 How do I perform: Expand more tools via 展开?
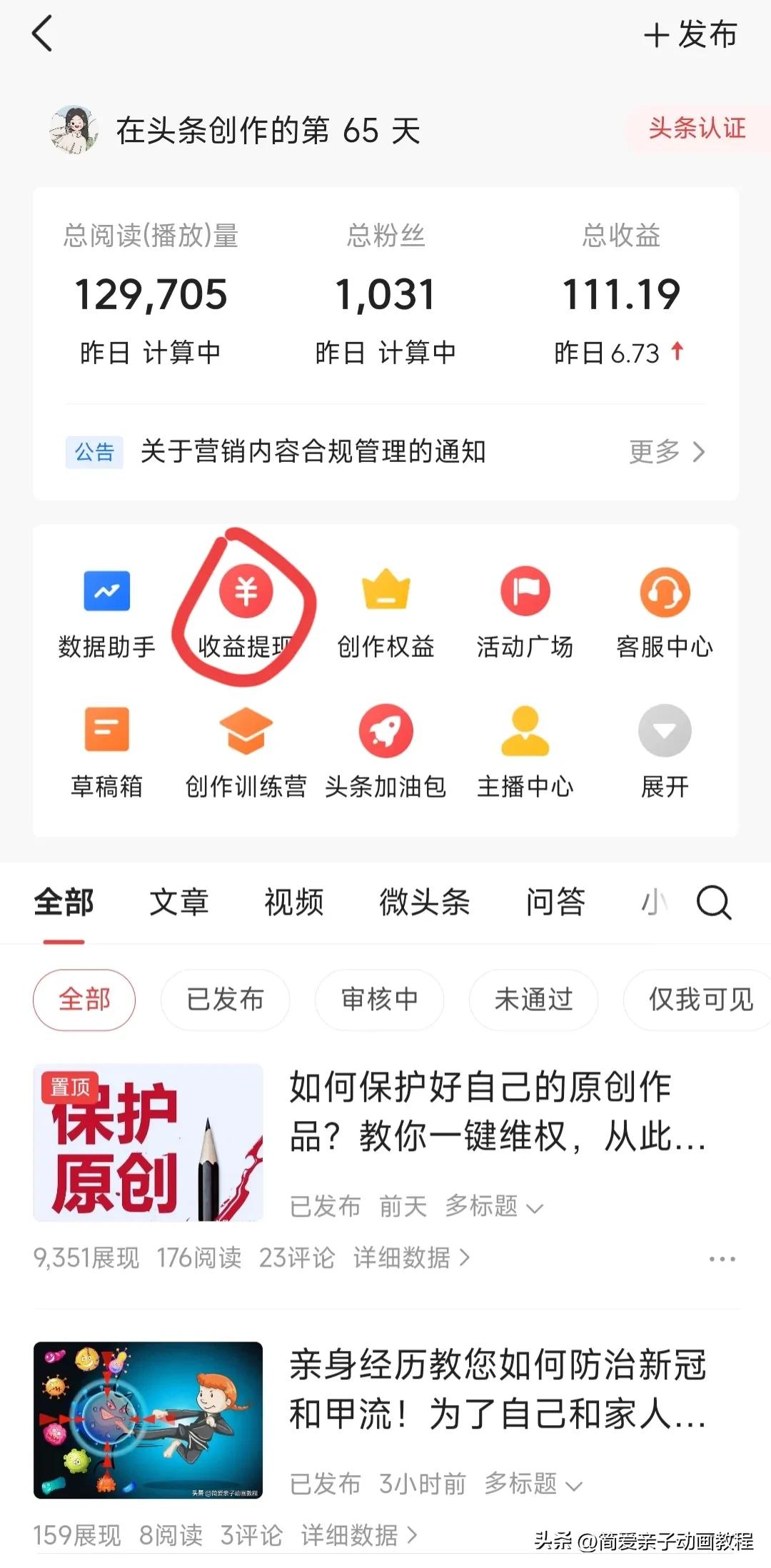(x=665, y=750)
